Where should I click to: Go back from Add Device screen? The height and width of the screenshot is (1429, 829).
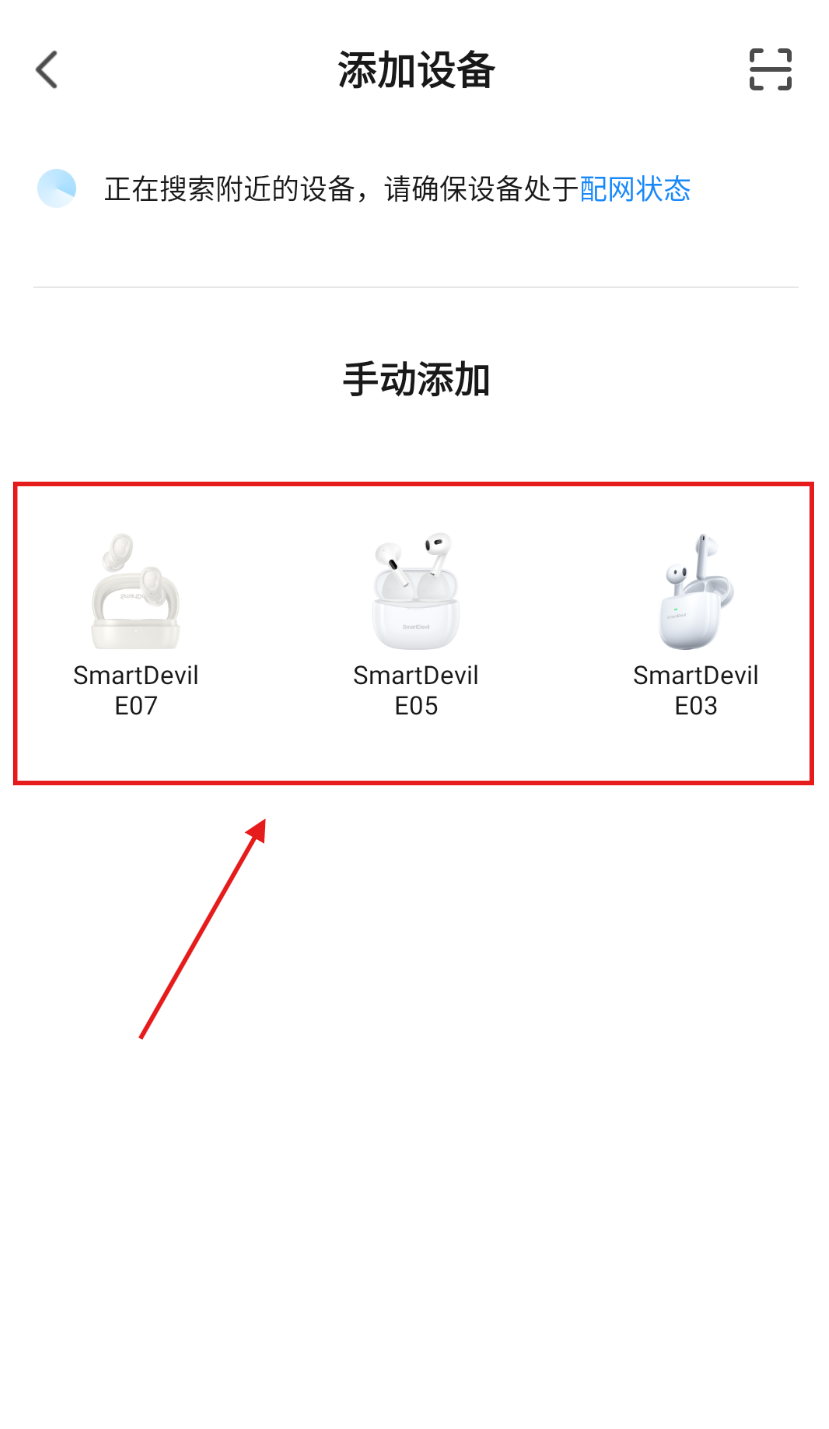coord(46,70)
